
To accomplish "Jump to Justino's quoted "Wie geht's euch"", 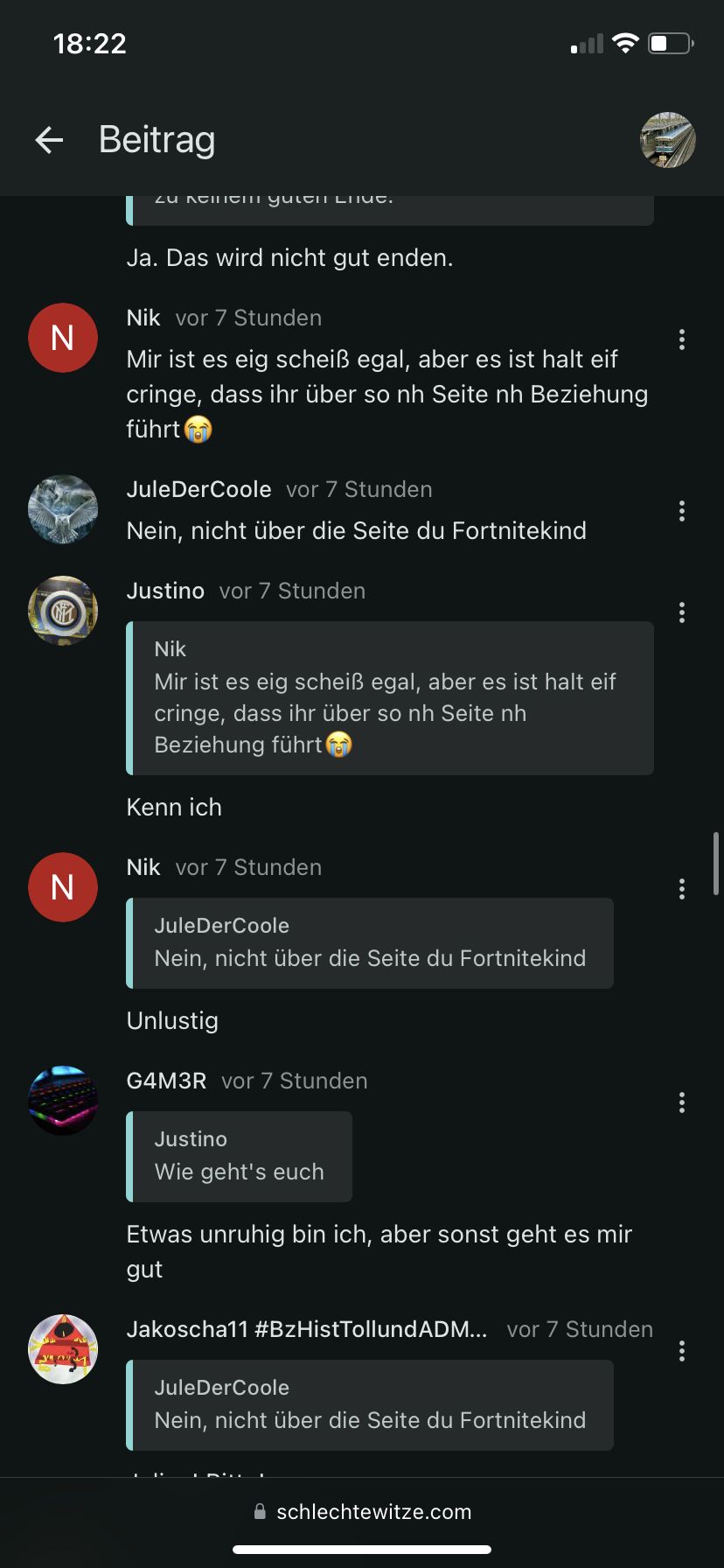I will [x=240, y=1157].
